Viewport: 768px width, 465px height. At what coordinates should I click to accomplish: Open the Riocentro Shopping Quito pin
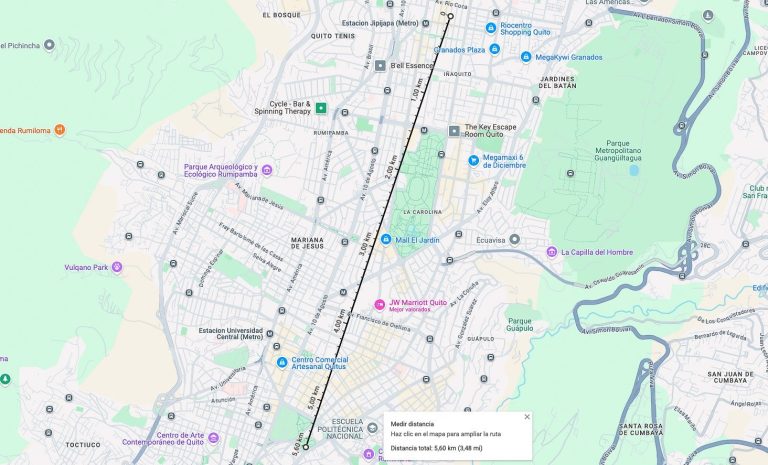pos(491,27)
